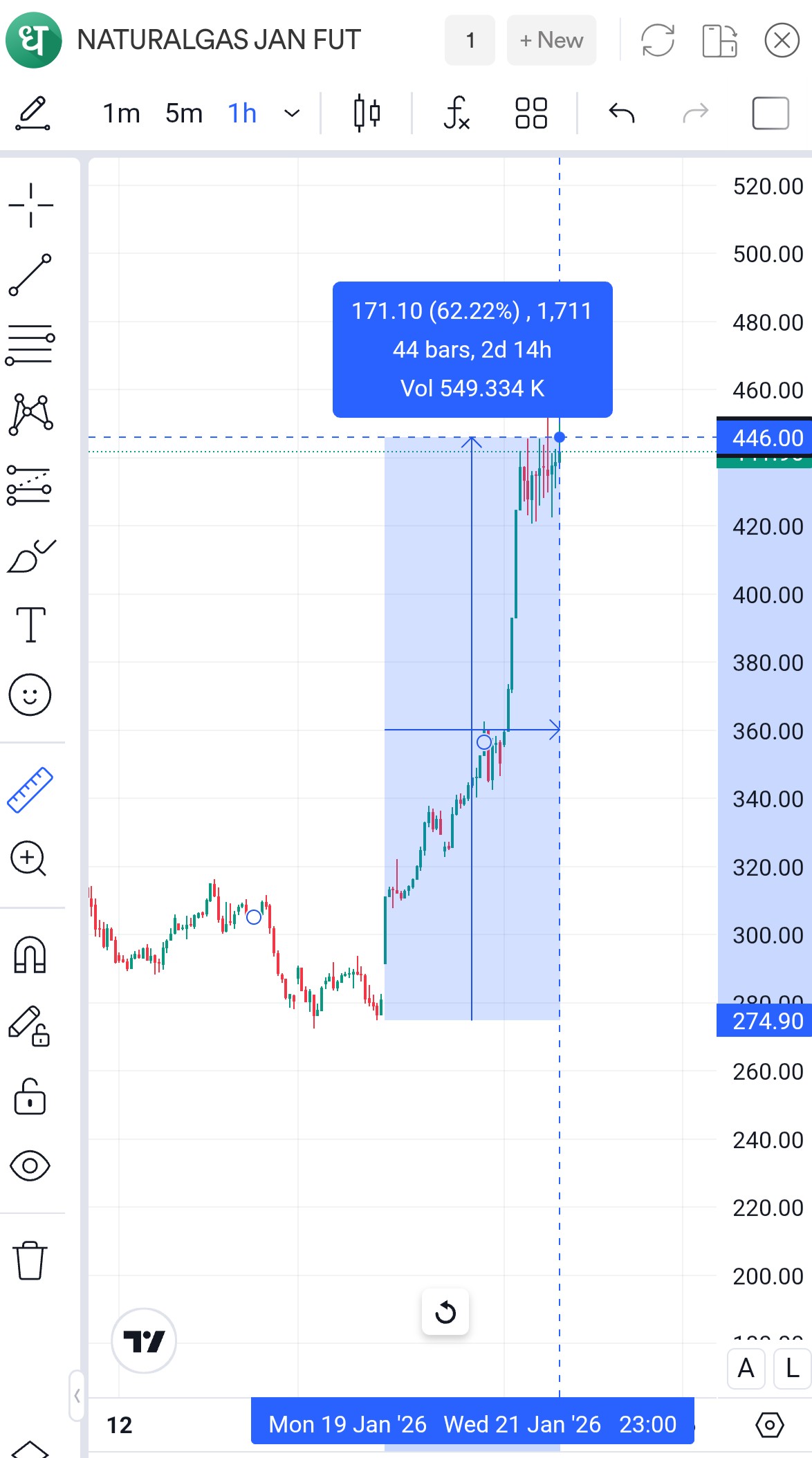Switch to the 5m timeframe
Screen dimensions: 812x1458
coord(184,113)
